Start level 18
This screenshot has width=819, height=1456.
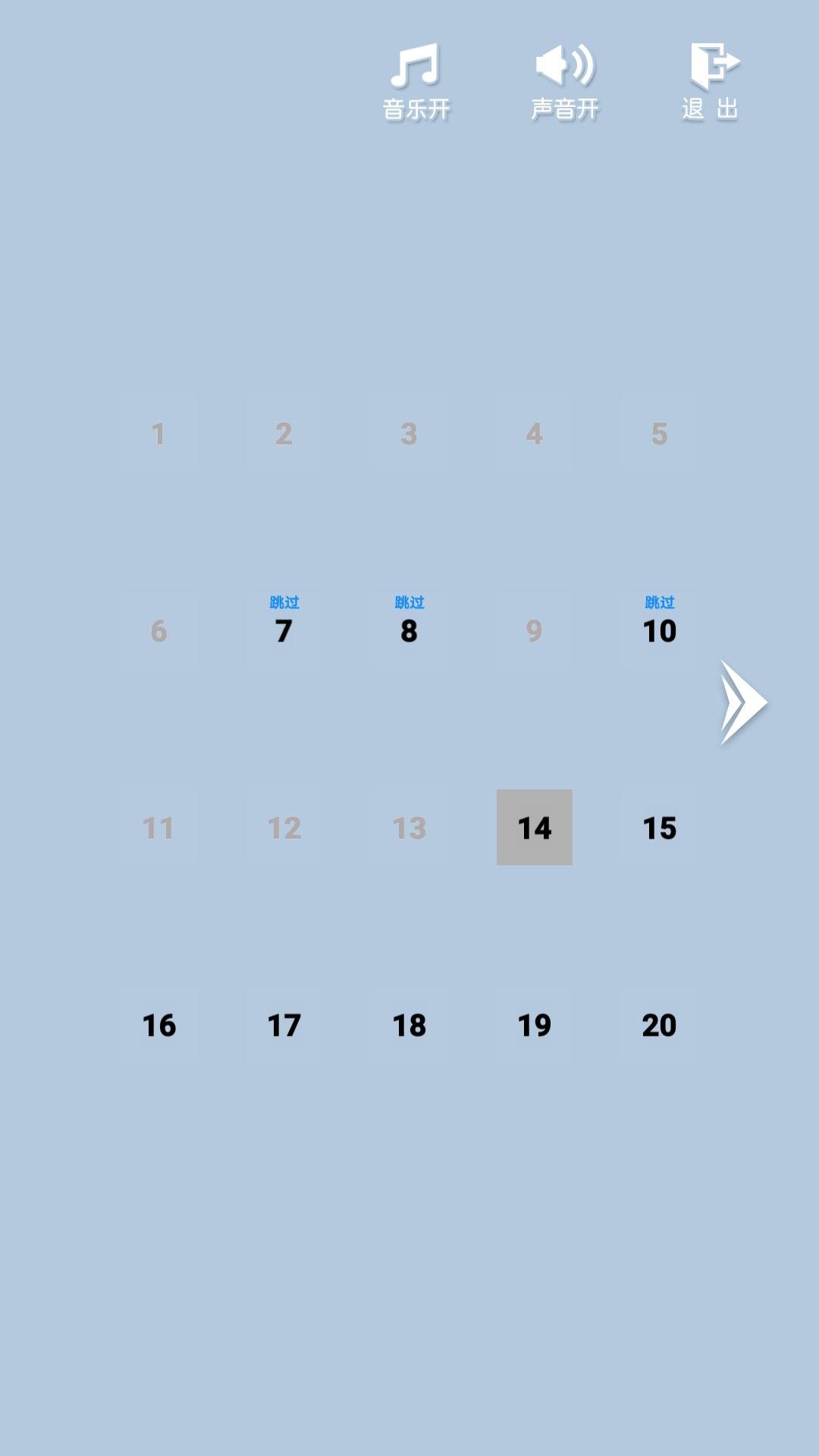pos(409,1025)
